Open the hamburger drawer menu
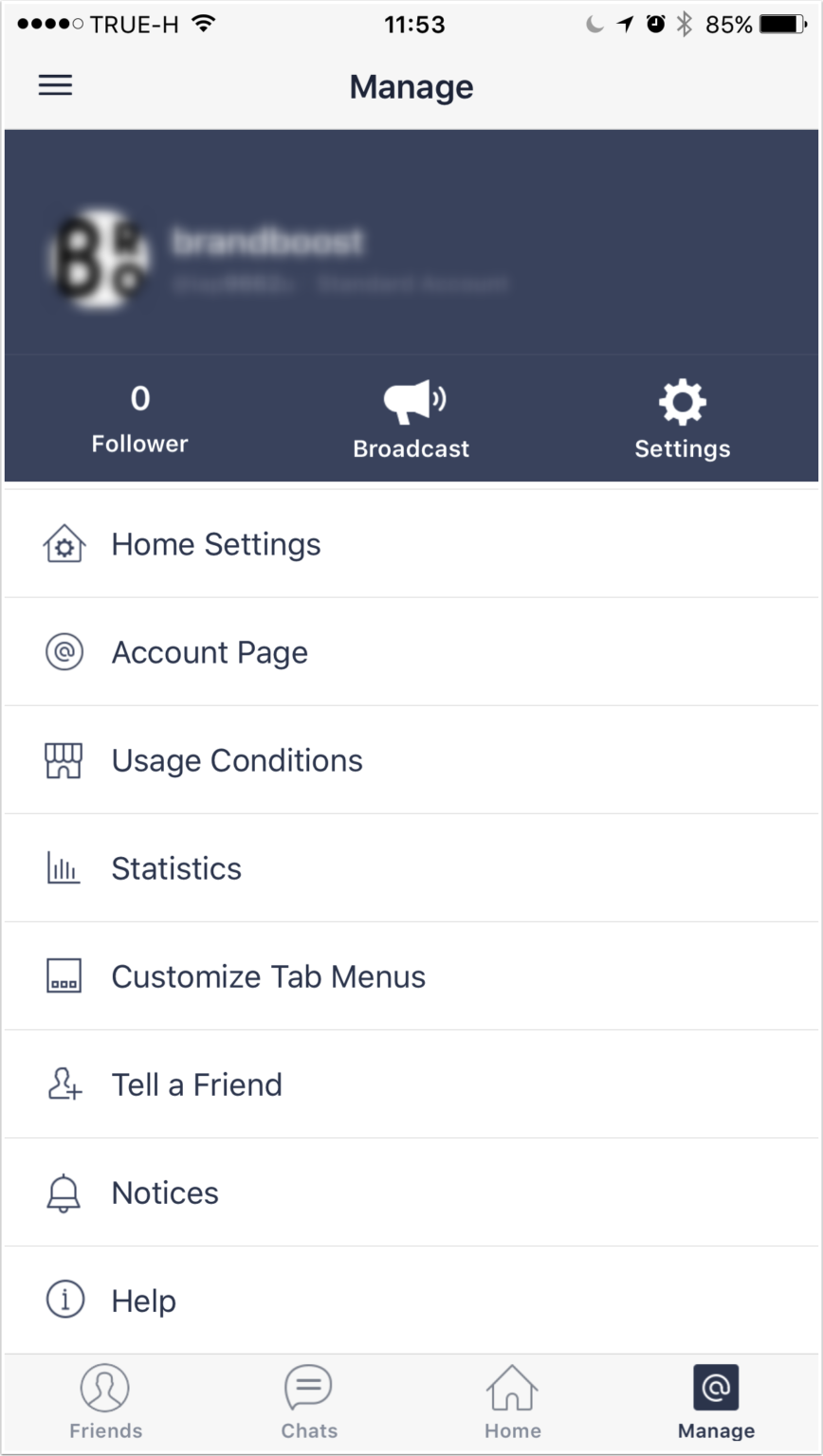823x1456 pixels. tap(55, 85)
